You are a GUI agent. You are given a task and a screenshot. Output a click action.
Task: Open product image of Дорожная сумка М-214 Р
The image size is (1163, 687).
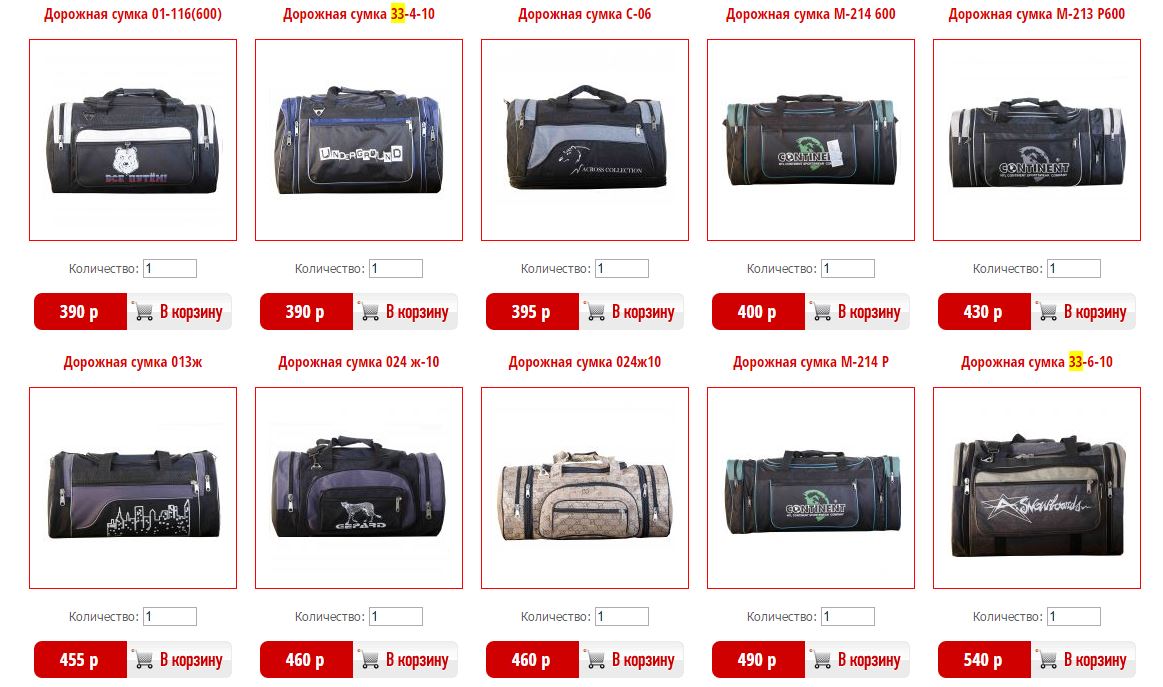[811, 488]
